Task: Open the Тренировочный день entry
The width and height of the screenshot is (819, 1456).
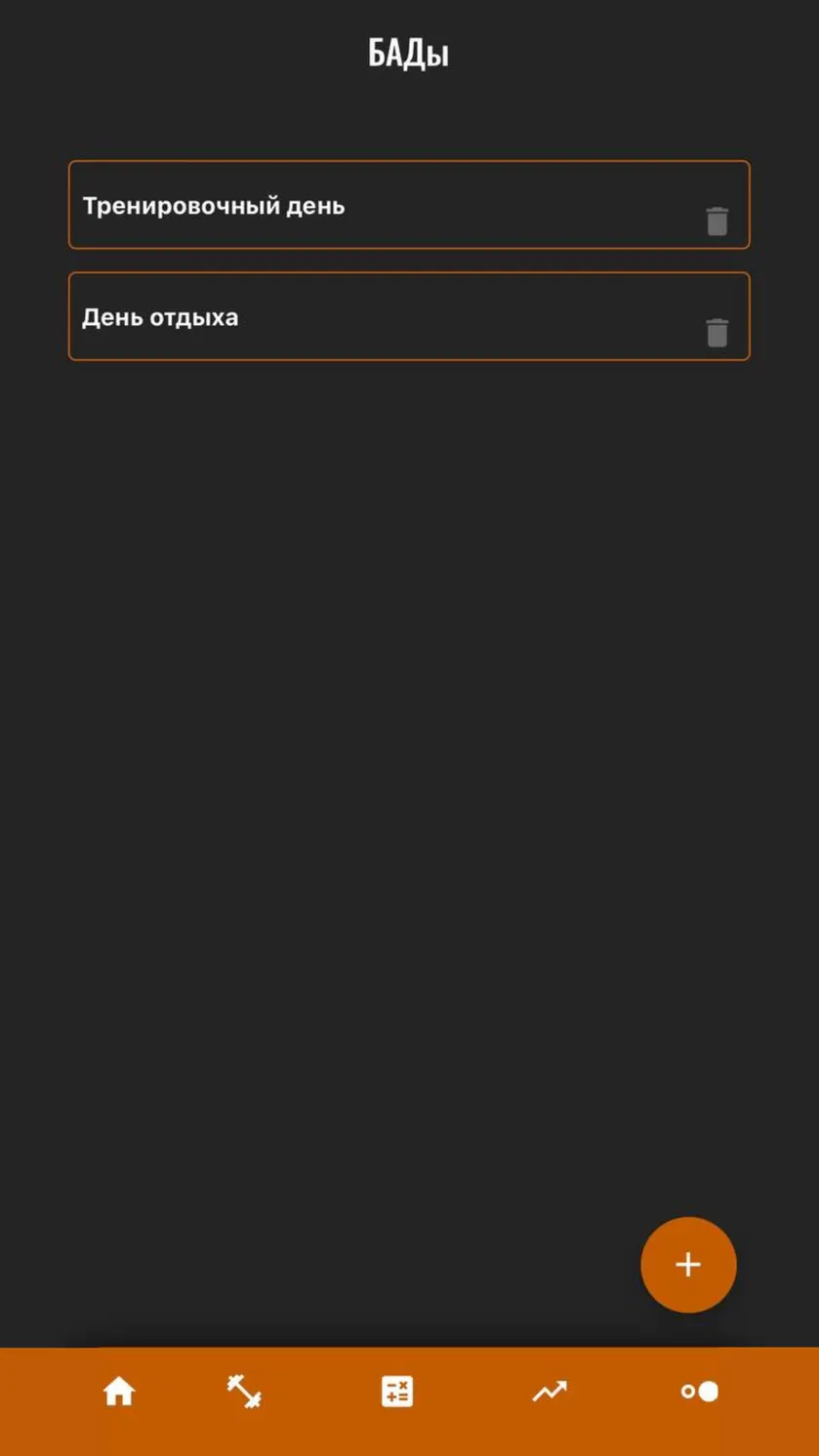Action: pyautogui.click(x=409, y=205)
